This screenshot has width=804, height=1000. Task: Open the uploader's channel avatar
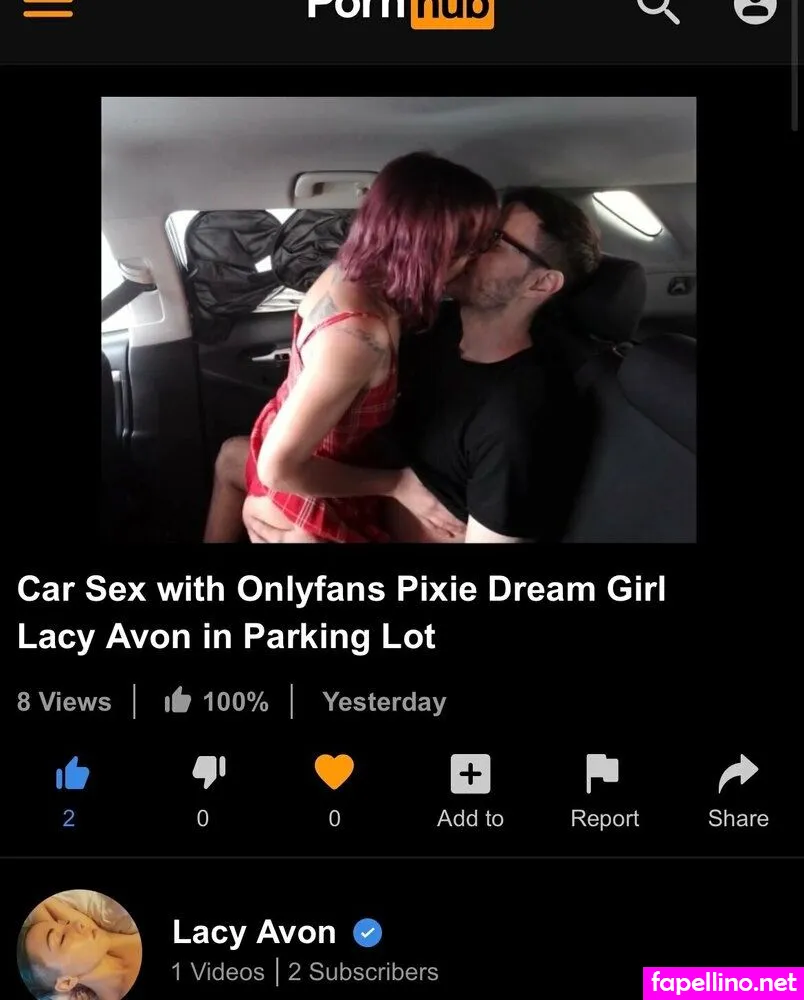(x=80, y=945)
